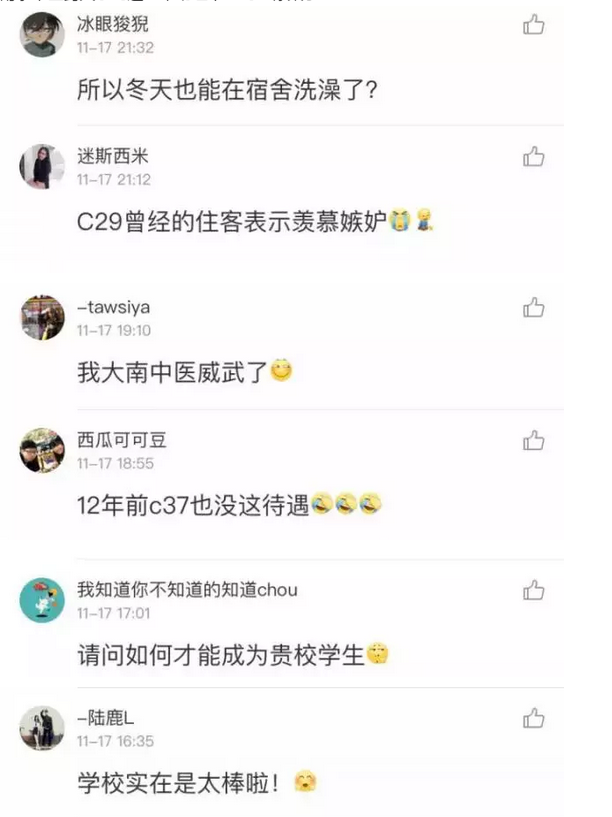
Task: Open avatar of 我知道你不知道的知道chou
Action: pyautogui.click(x=42, y=599)
